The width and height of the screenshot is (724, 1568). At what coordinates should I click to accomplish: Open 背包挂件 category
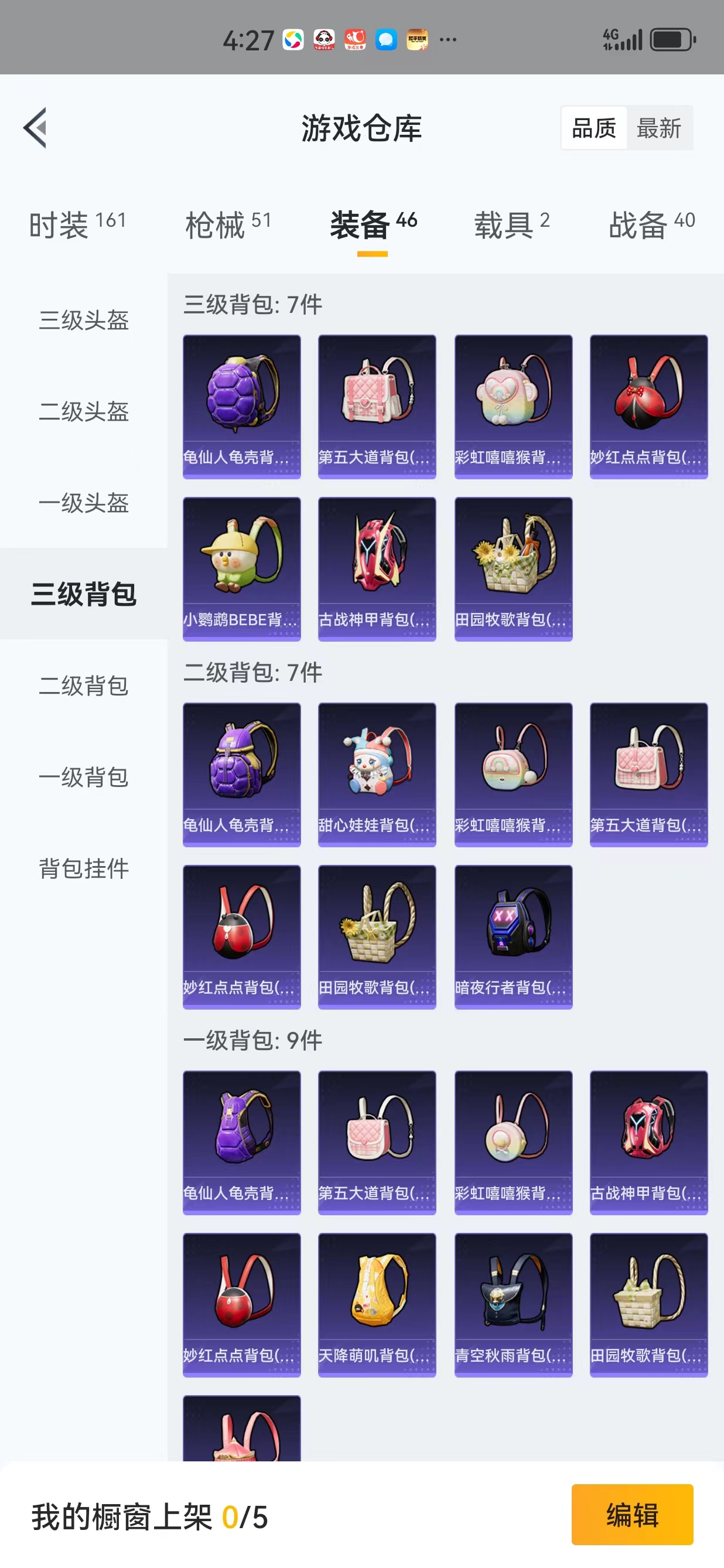click(84, 868)
